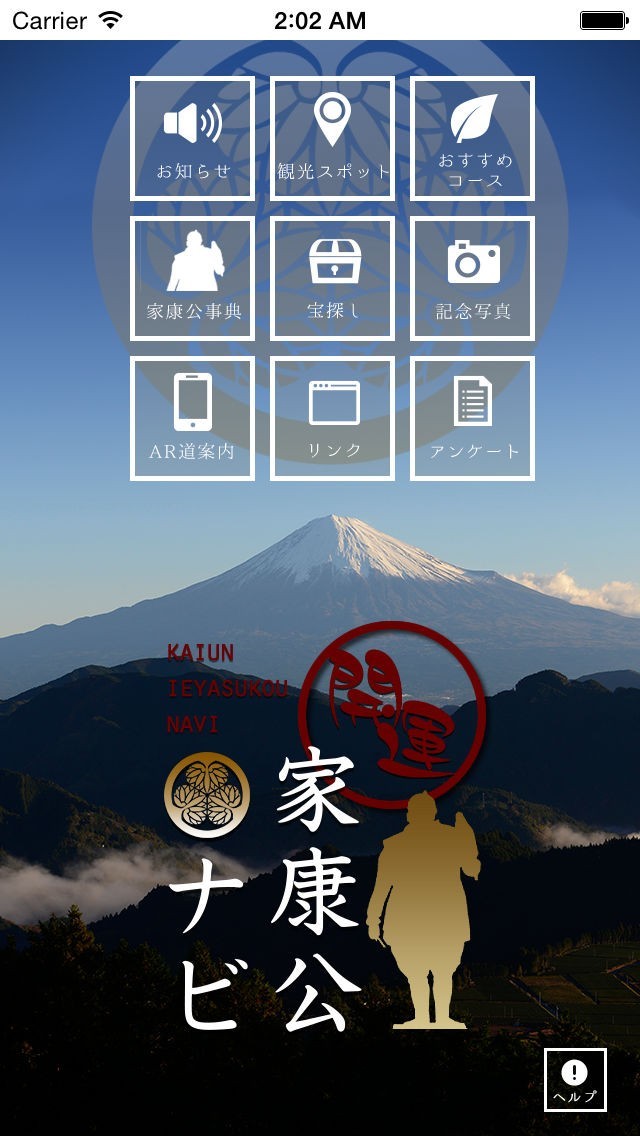Start the 宝探し treasure hunt

332,278
